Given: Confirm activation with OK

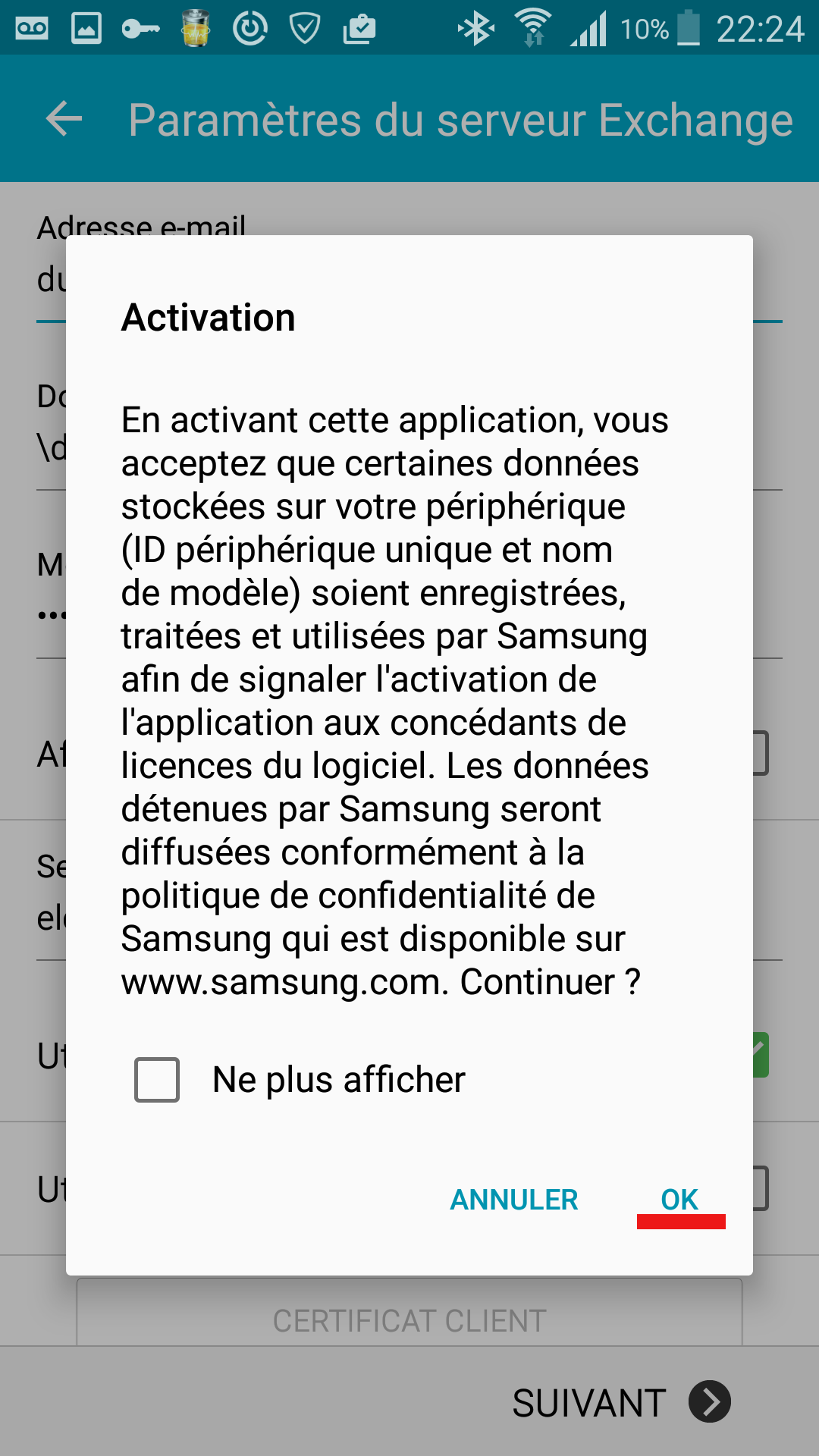Looking at the screenshot, I should 679,1200.
